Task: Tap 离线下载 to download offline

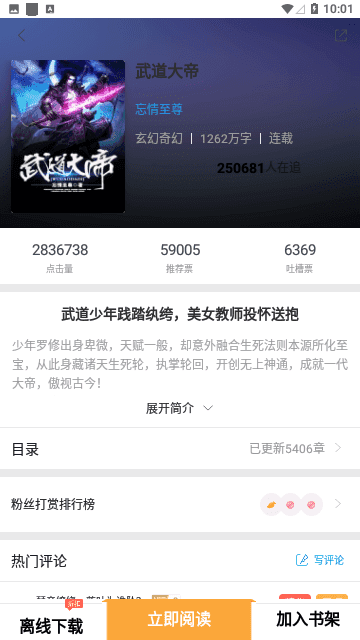Action: pos(52,625)
